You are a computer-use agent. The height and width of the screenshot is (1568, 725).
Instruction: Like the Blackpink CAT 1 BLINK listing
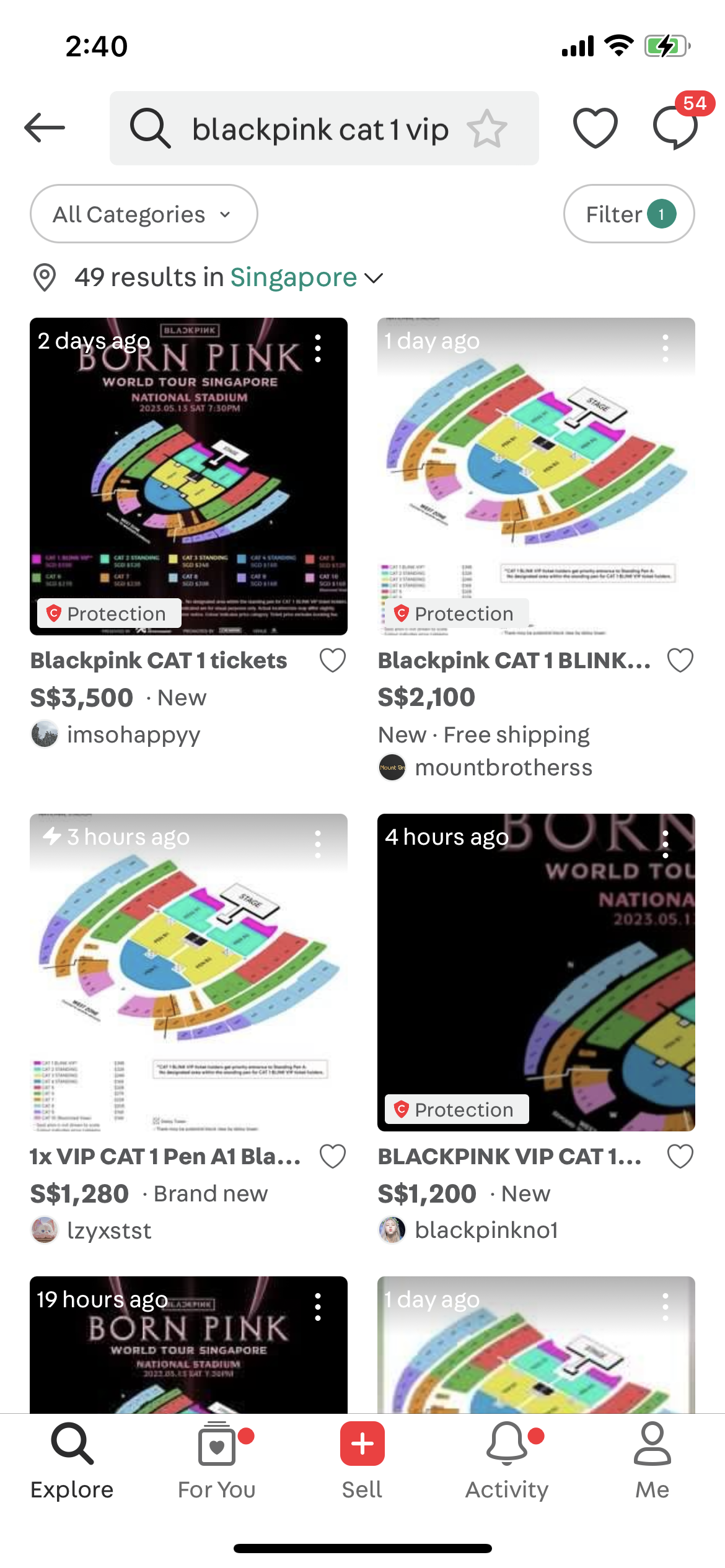pyautogui.click(x=680, y=660)
